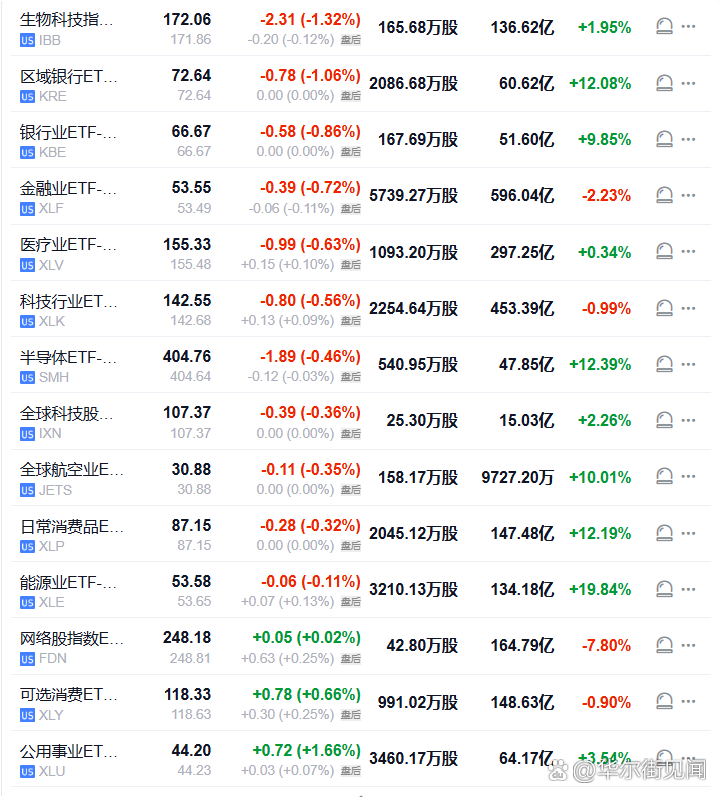Open the XLP consumer staples row
This screenshot has width=720, height=797.
tap(67, 526)
